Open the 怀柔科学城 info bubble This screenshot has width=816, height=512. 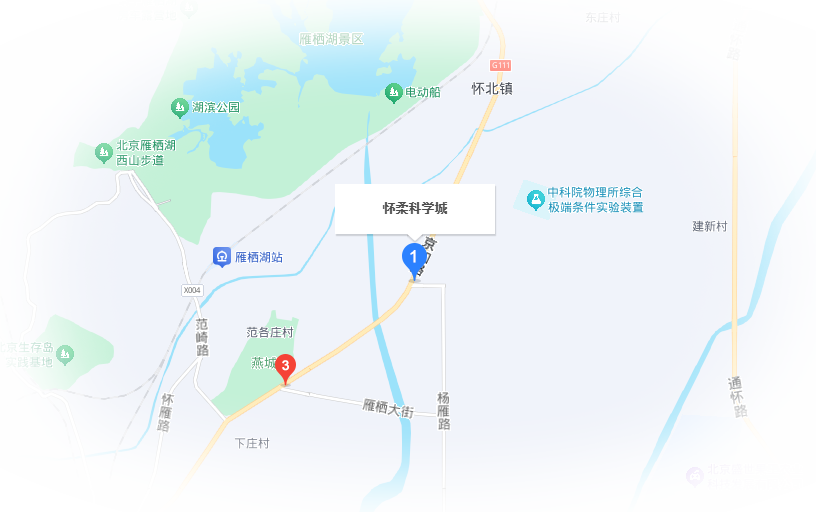[415, 209]
